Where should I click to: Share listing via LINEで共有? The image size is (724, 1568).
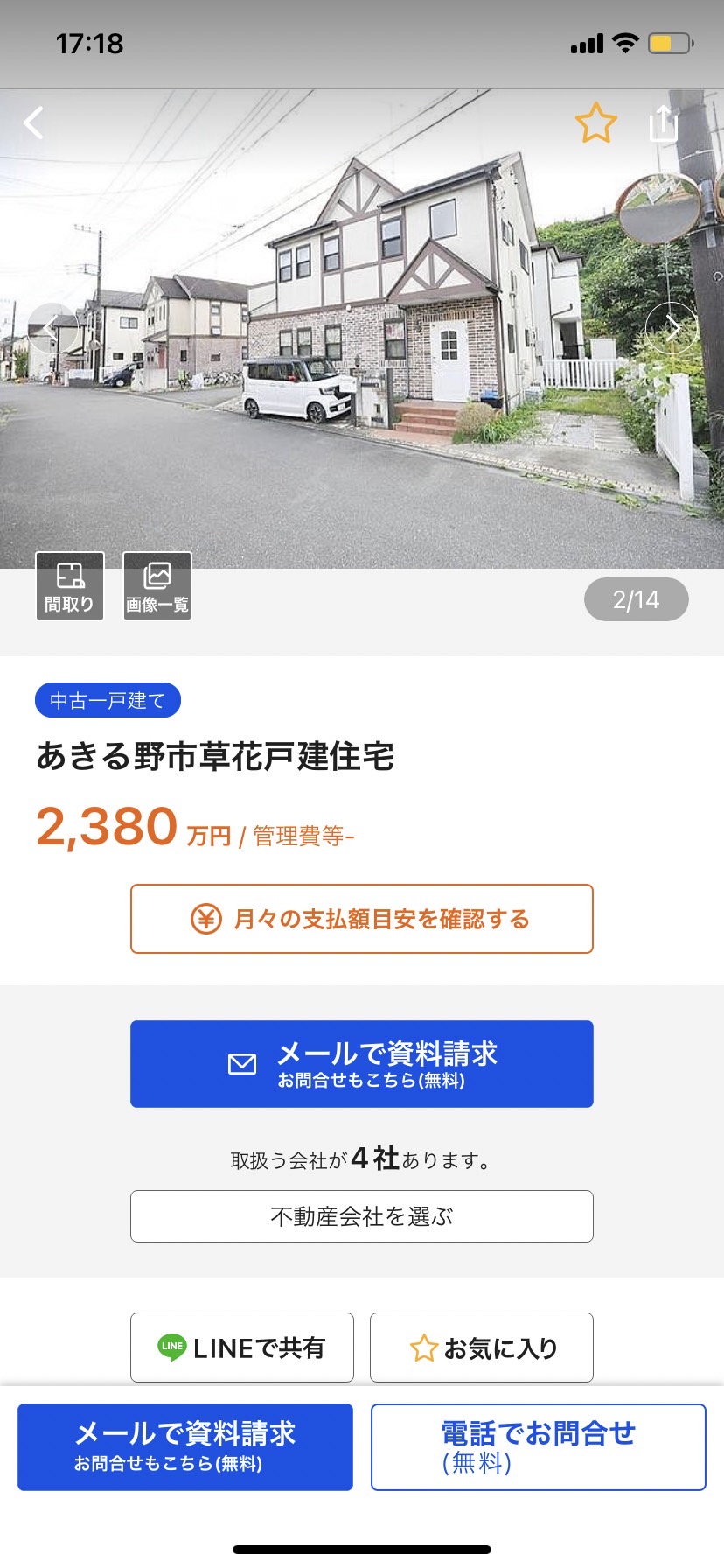(242, 1347)
